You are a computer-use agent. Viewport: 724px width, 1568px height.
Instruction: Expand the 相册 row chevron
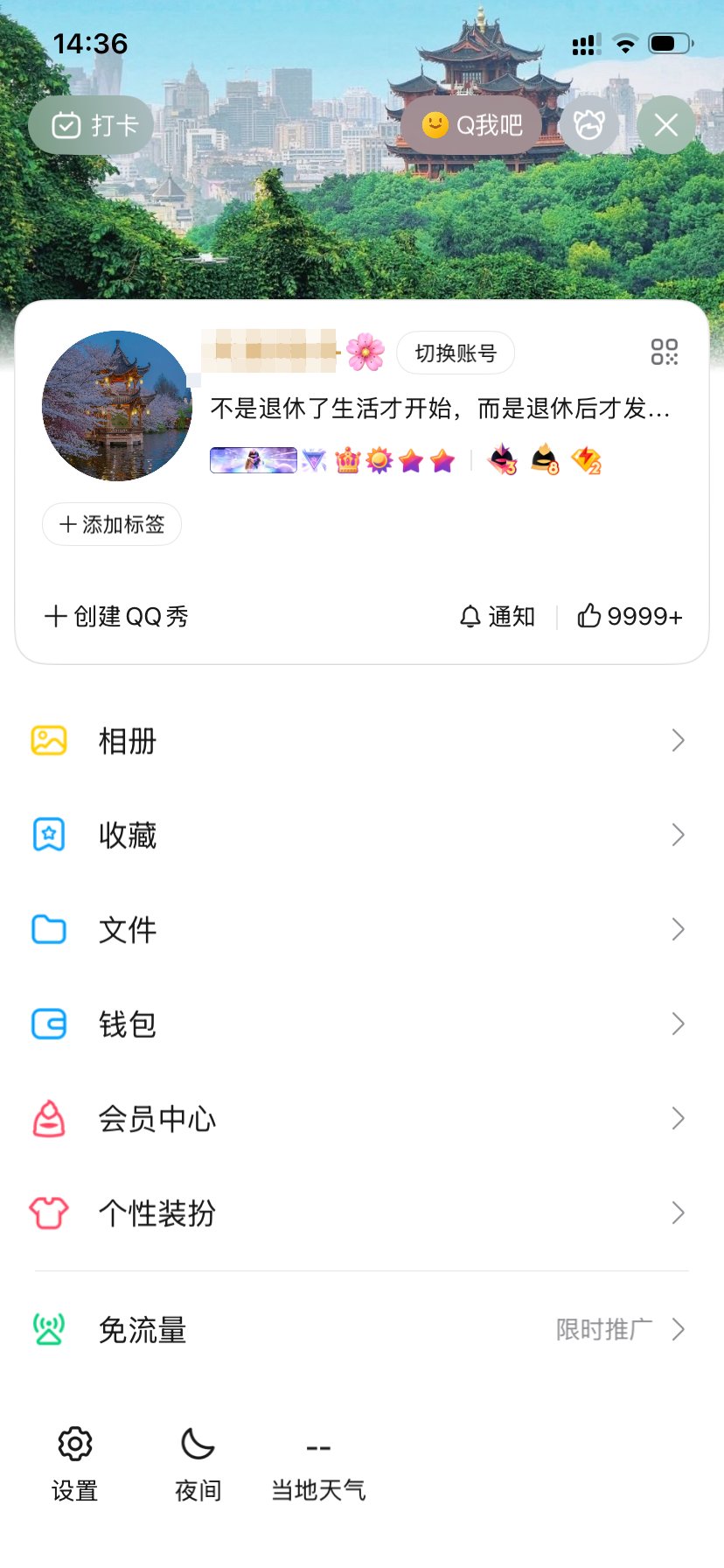pos(679,740)
